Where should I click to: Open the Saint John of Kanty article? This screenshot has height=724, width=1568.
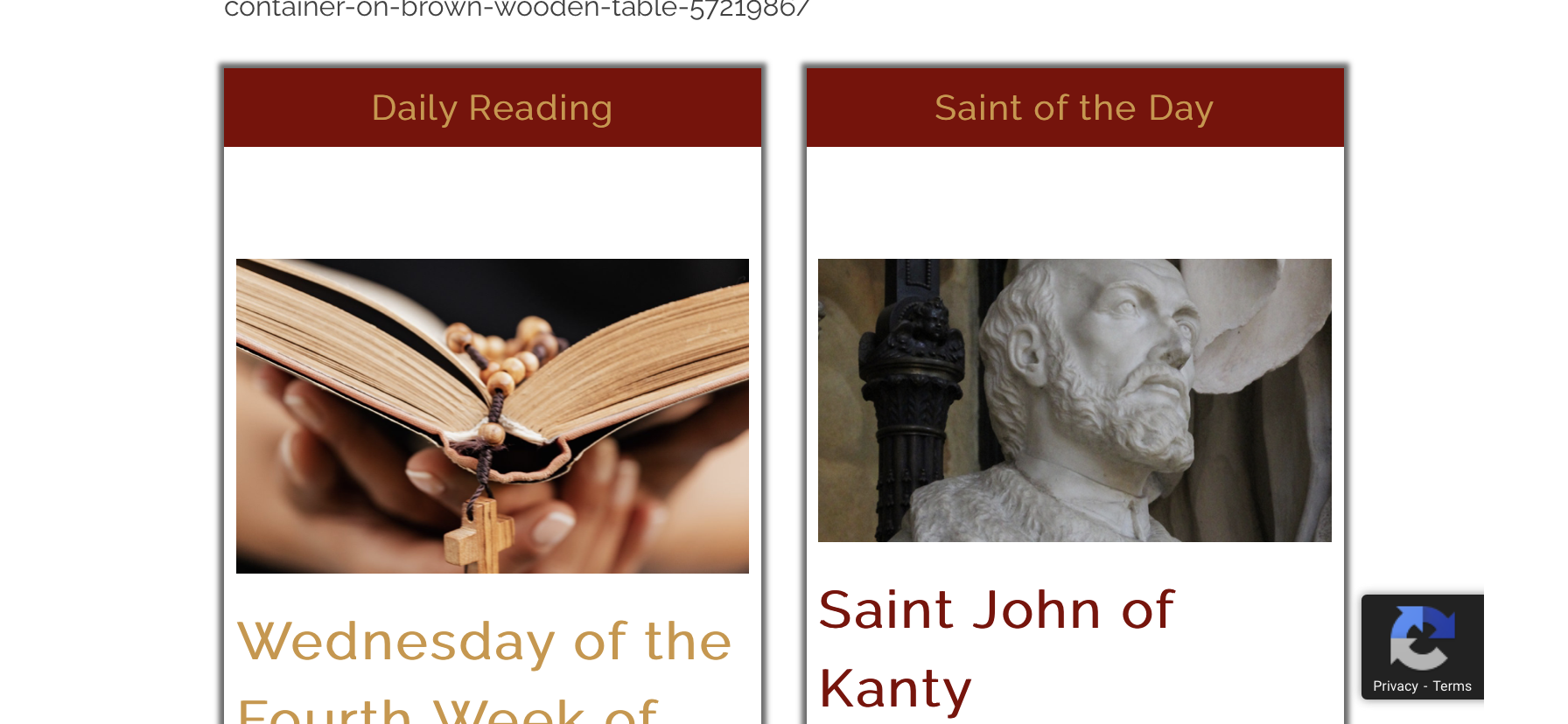996,610
